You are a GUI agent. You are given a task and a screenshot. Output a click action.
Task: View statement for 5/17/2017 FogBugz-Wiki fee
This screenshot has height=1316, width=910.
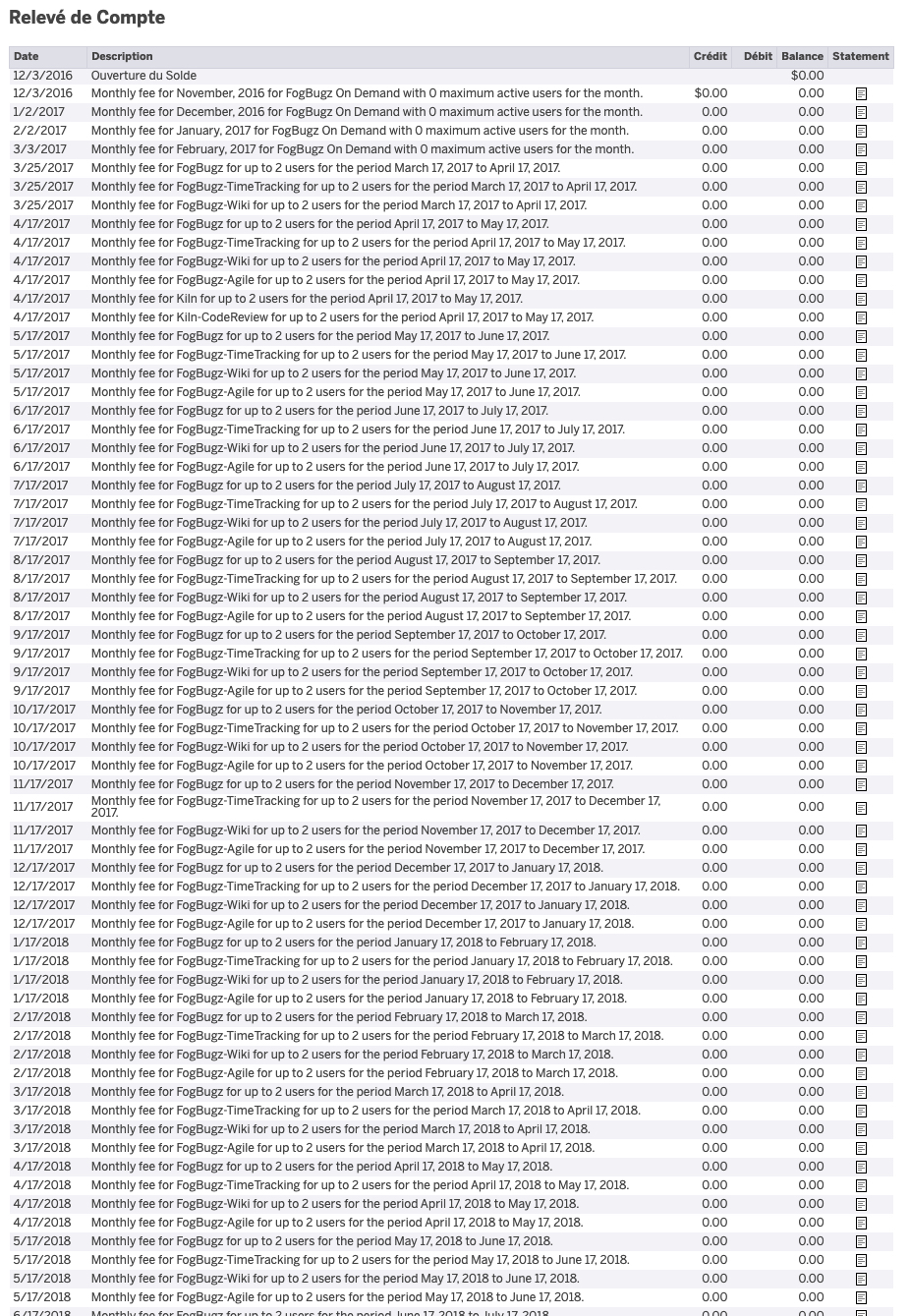point(861,373)
